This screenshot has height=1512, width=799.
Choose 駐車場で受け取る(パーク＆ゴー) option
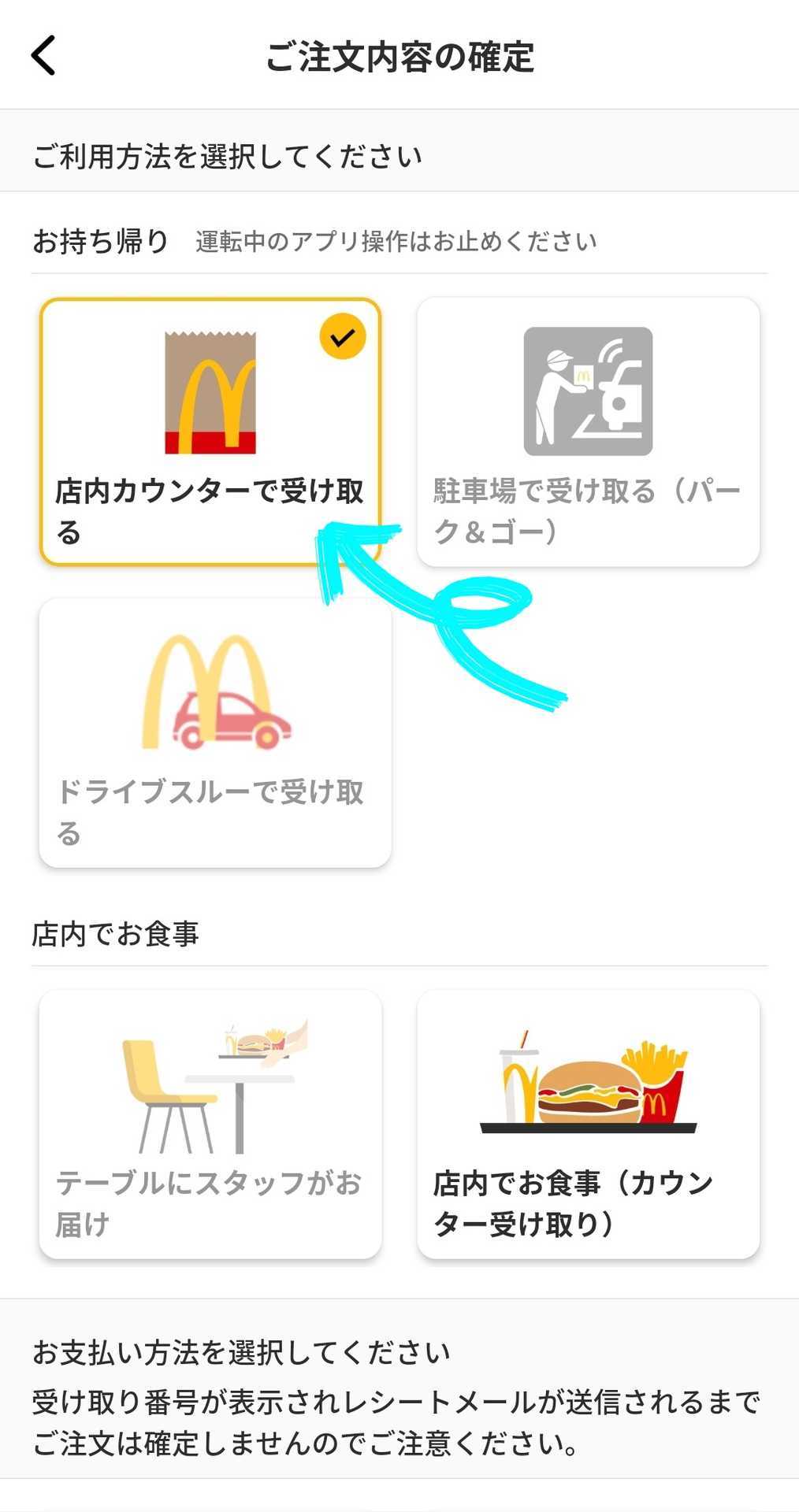[588, 432]
